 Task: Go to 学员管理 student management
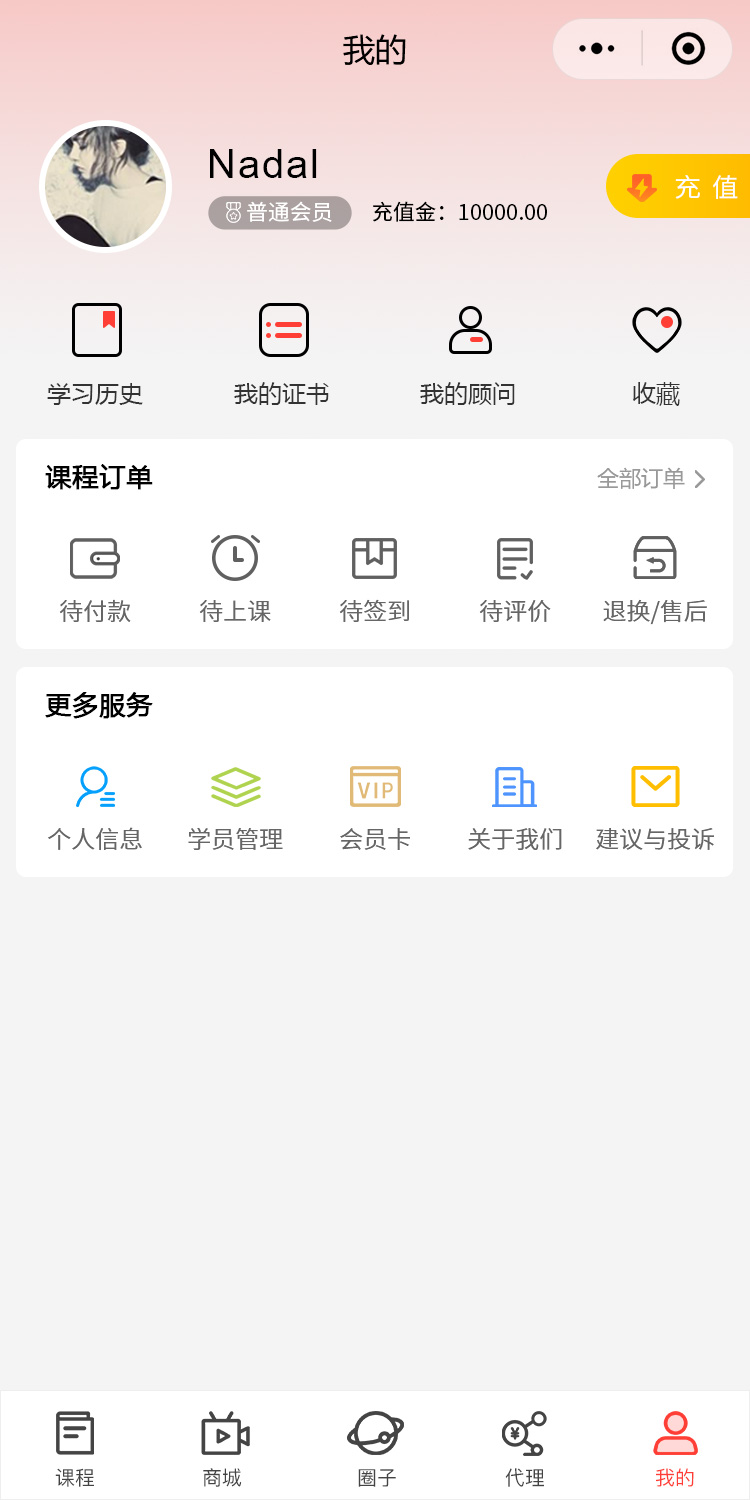[x=235, y=808]
